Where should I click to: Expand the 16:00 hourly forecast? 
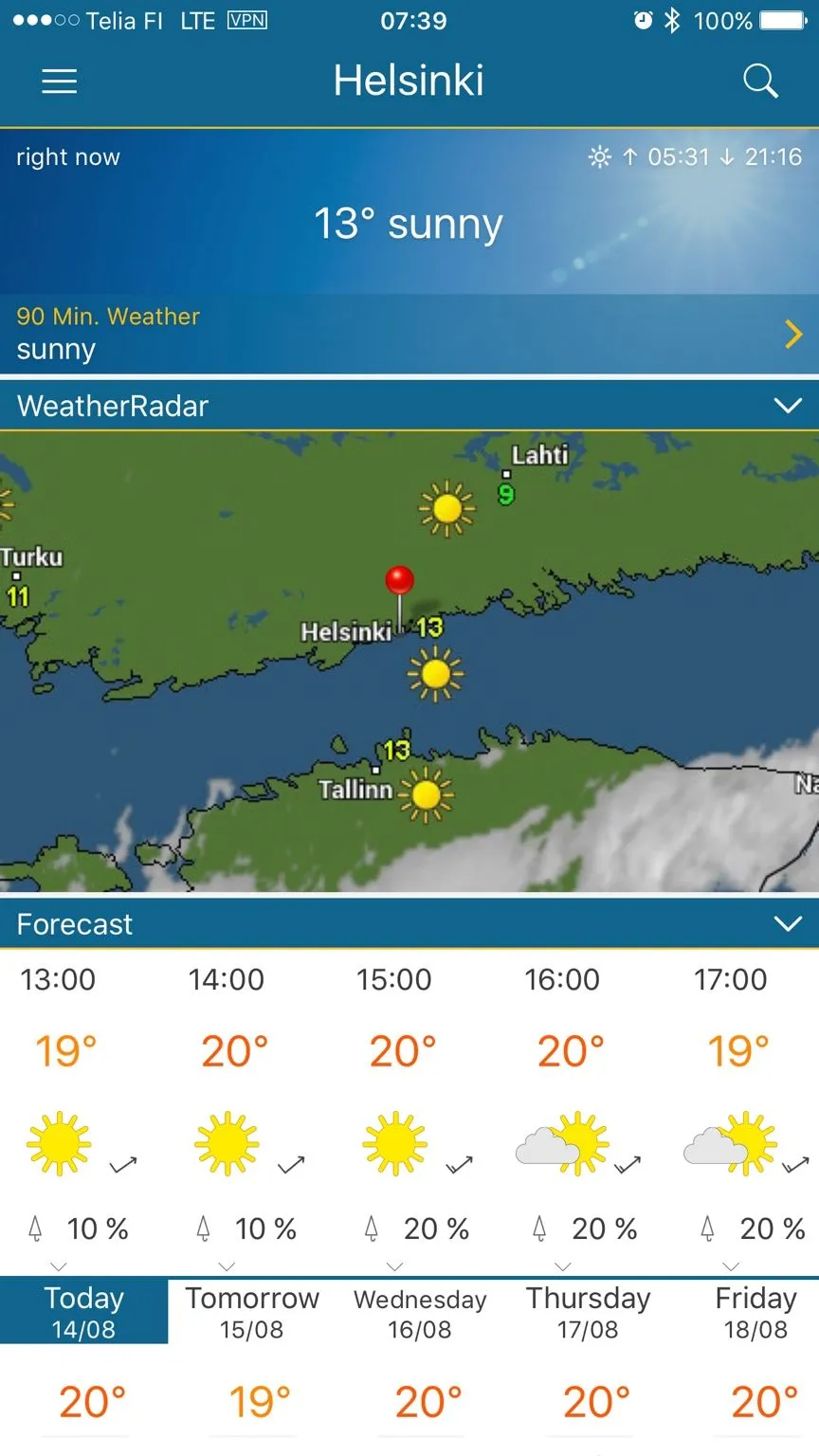tap(563, 1266)
